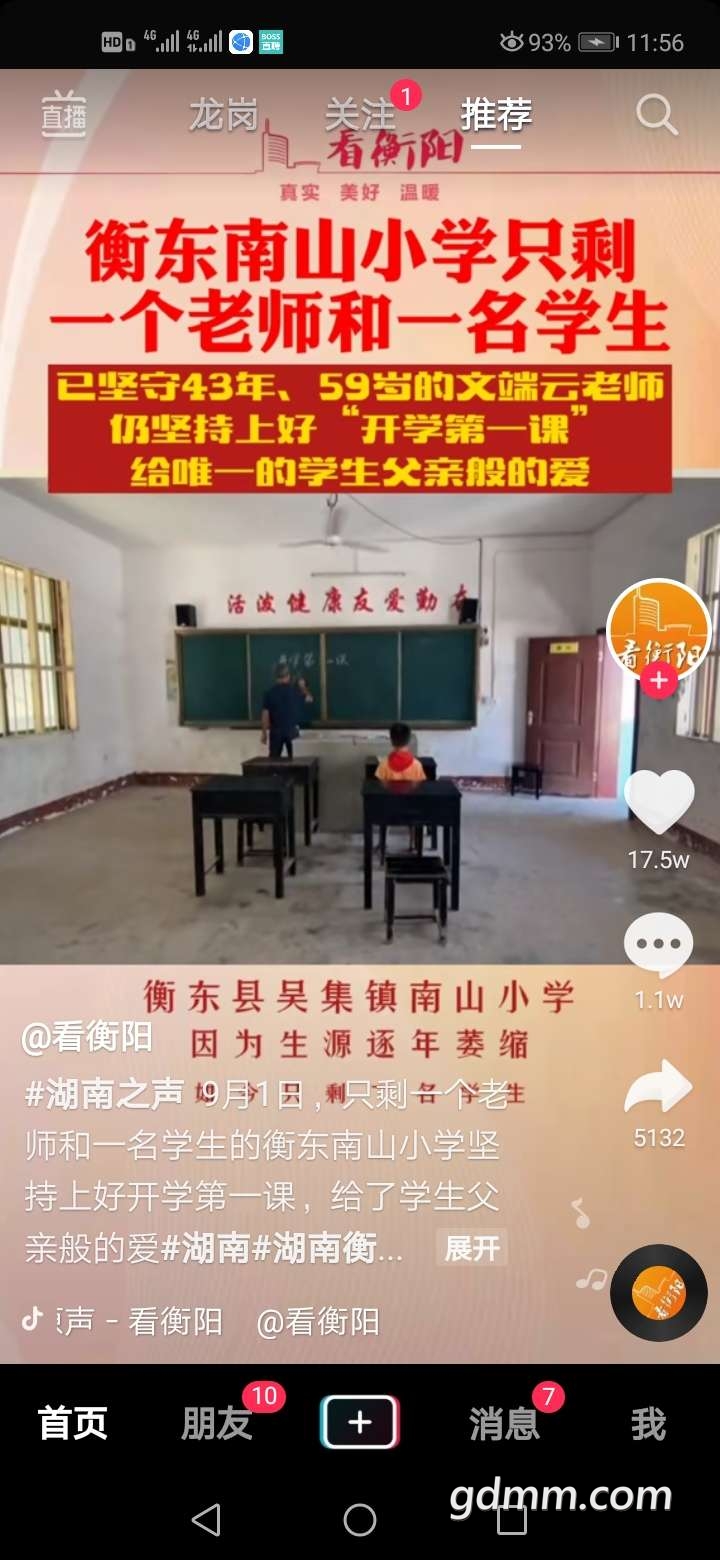Switch to the 我 profile tab
The width and height of the screenshot is (720, 1560).
(x=648, y=1424)
